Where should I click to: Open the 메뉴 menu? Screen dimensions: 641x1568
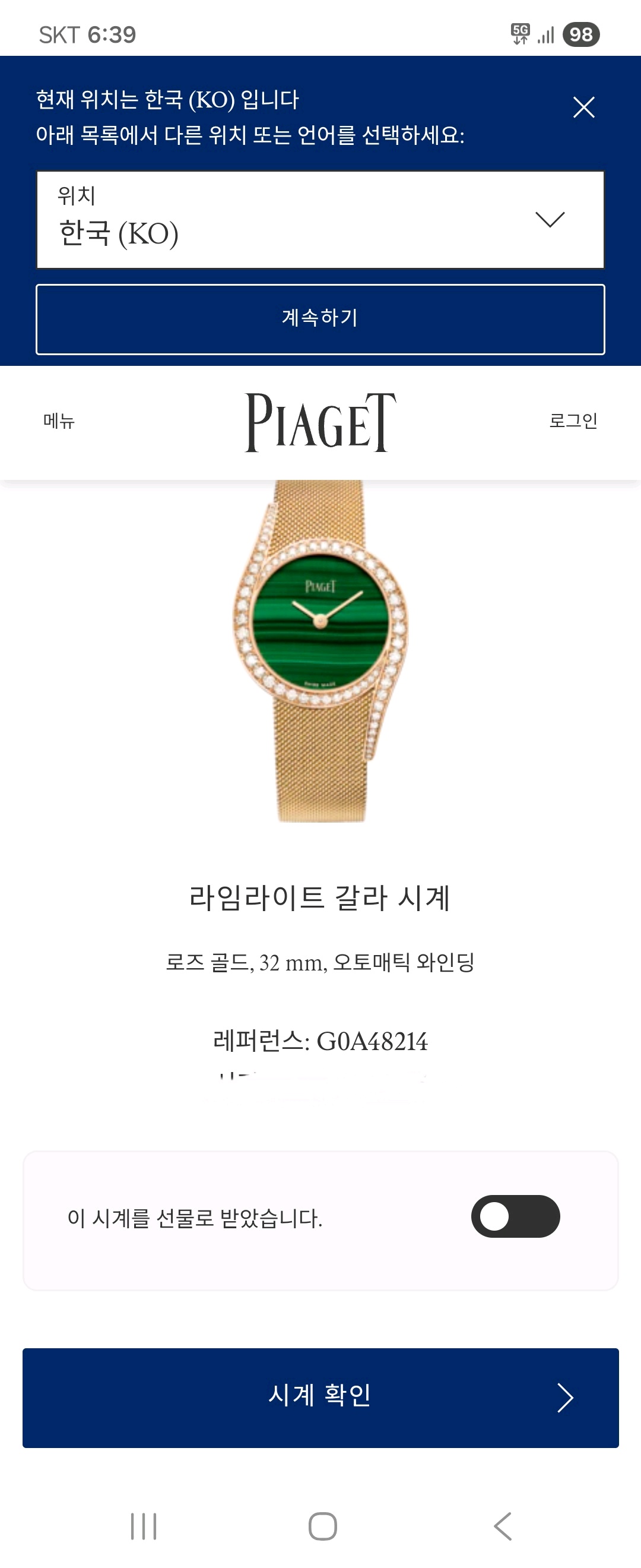pos(59,421)
